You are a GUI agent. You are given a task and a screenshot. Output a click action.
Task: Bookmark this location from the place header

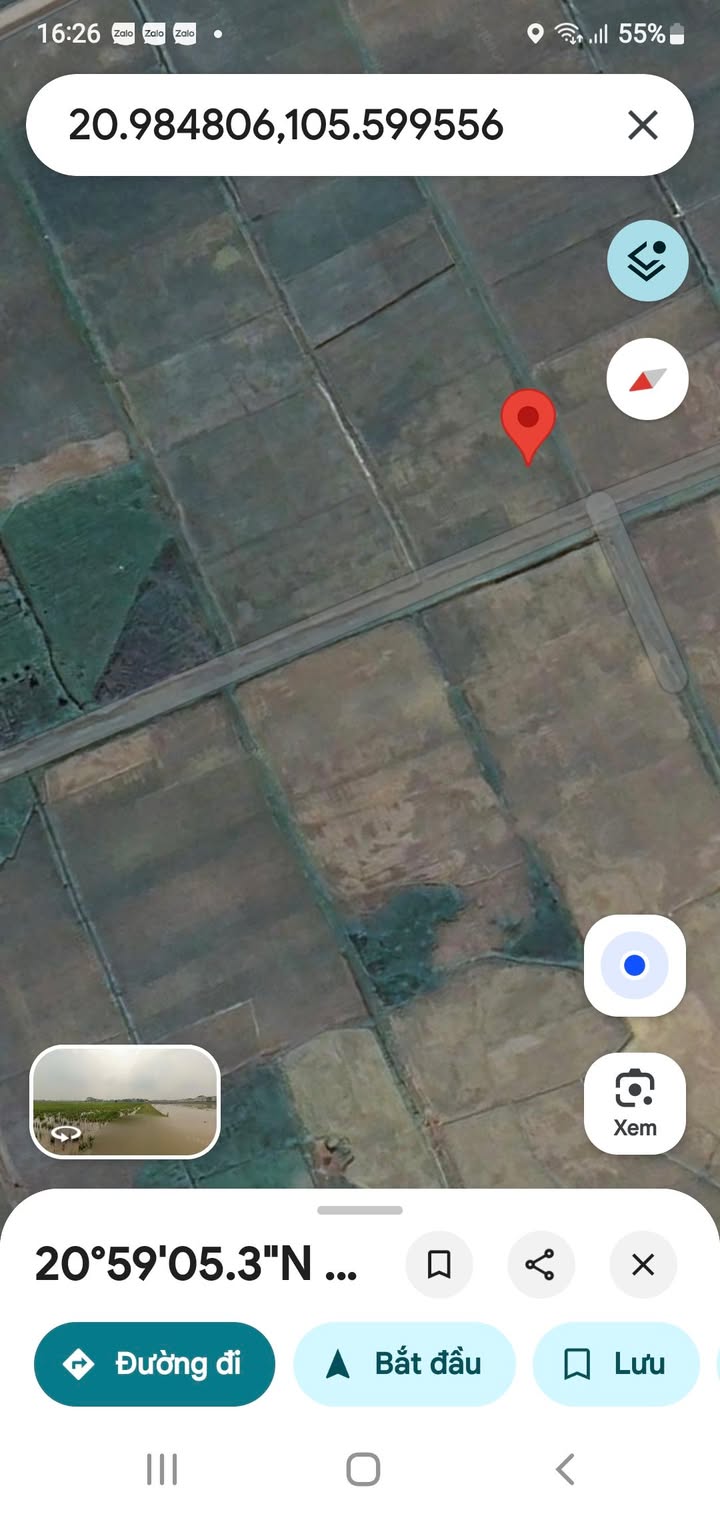tap(438, 1265)
